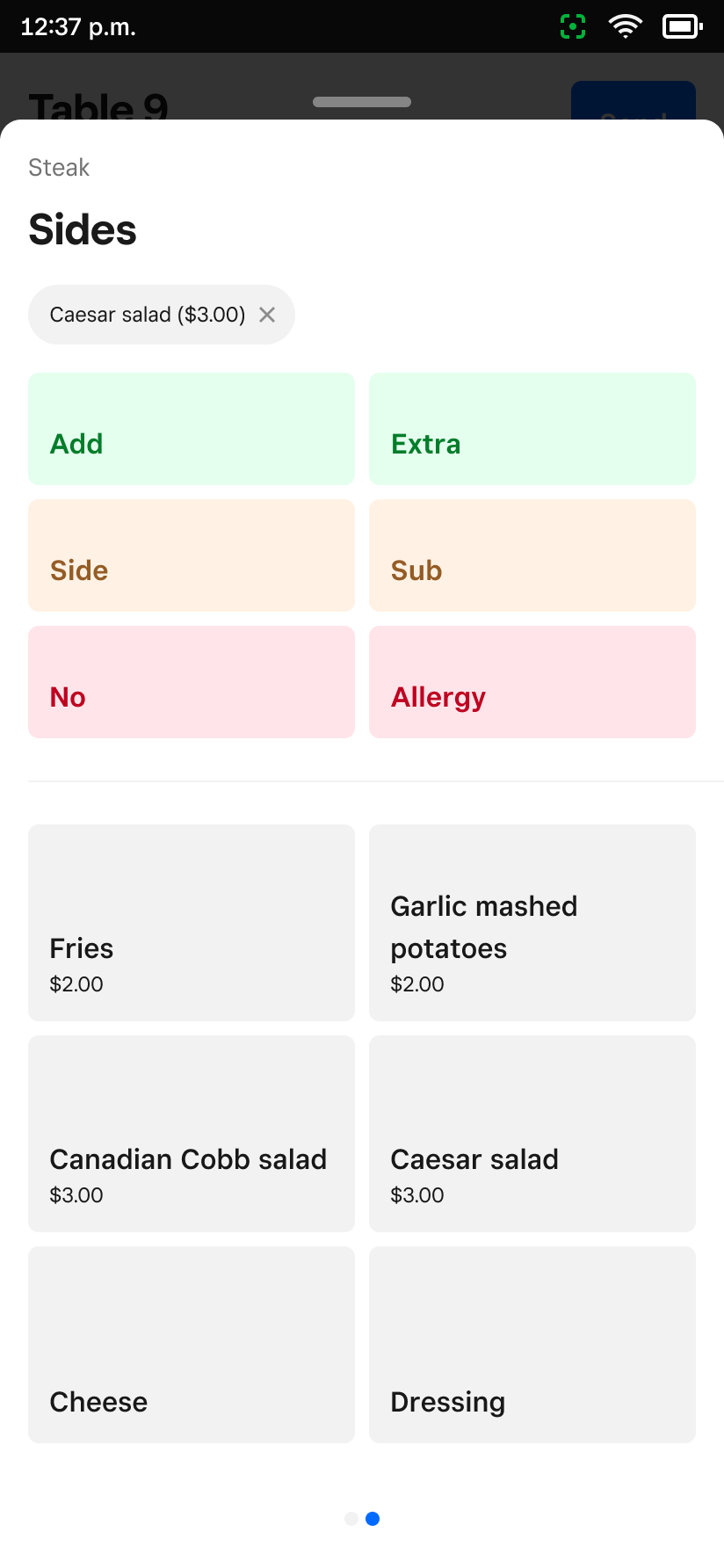This screenshot has height=1568, width=724.
Task: Go to the first page indicator dot
Action: (x=351, y=1519)
